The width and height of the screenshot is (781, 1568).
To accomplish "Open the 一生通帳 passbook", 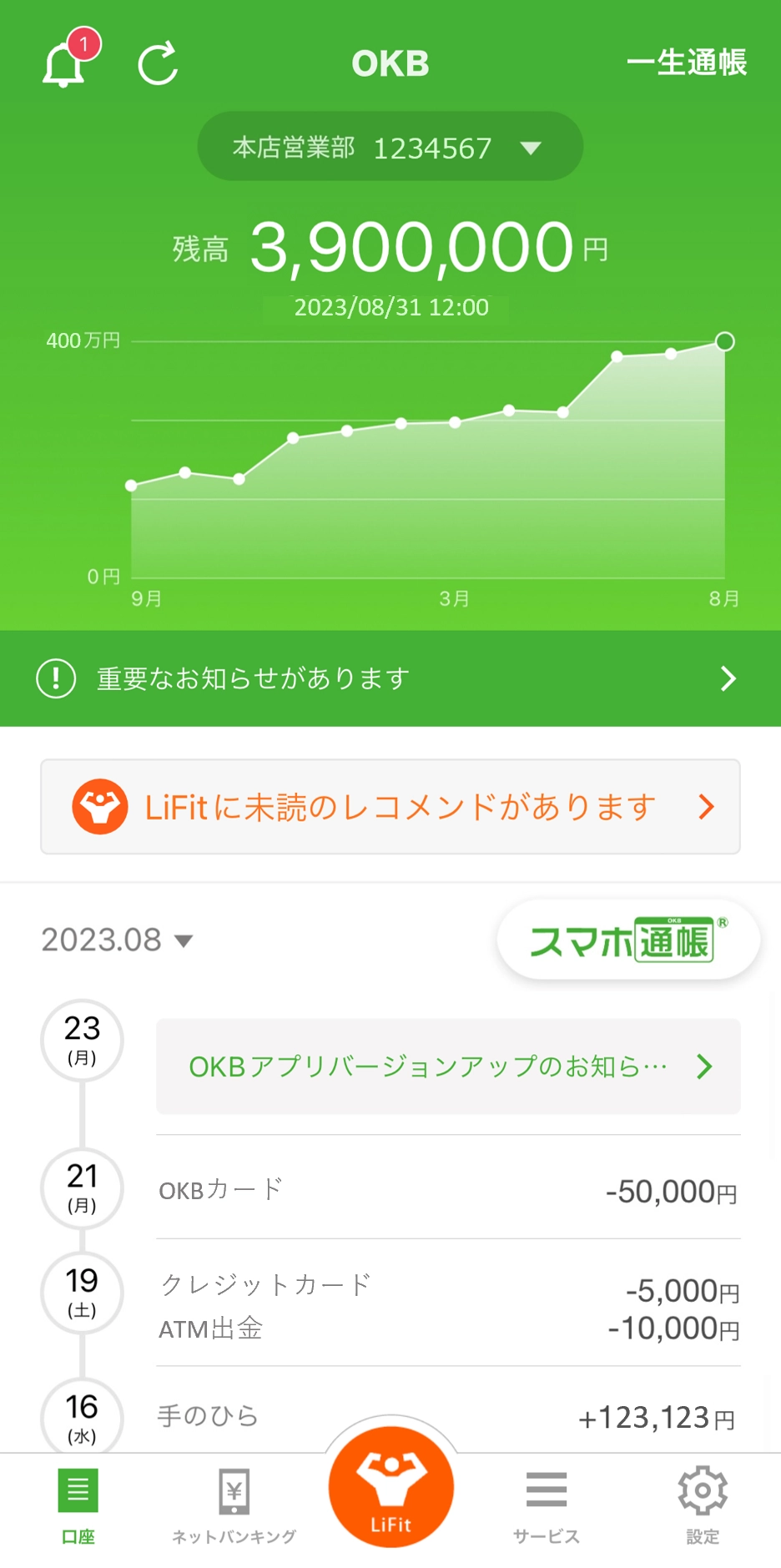I will (686, 63).
